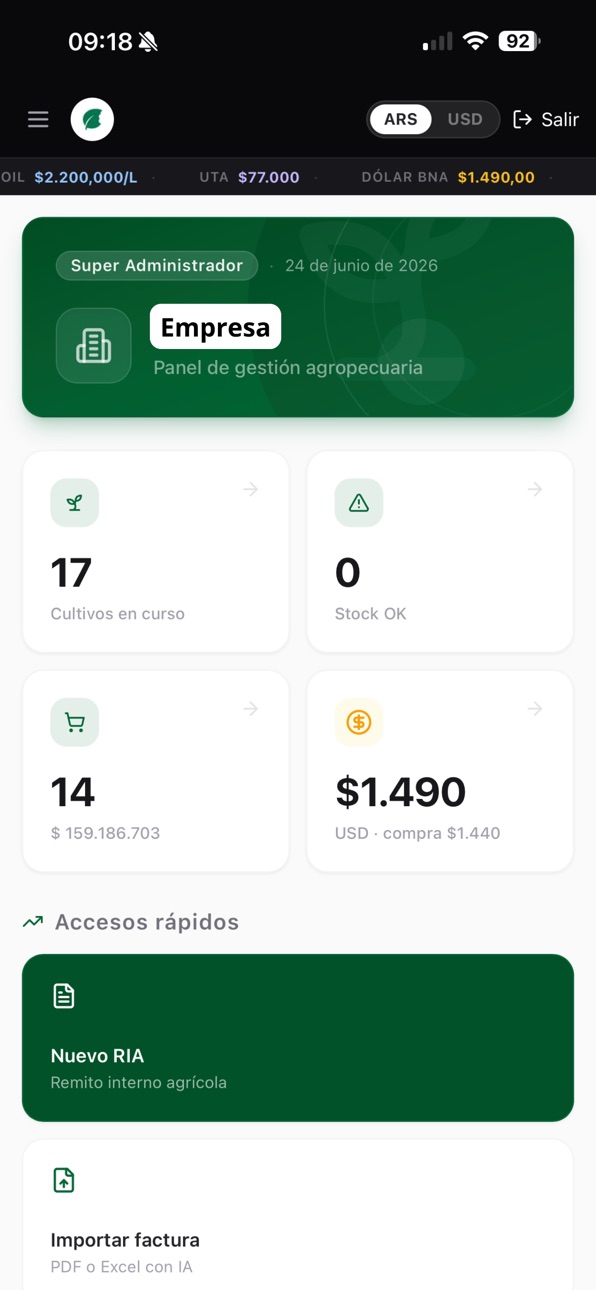596x1290 pixels.
Task: Open the hamburger drawer menu
Action: coord(38,120)
